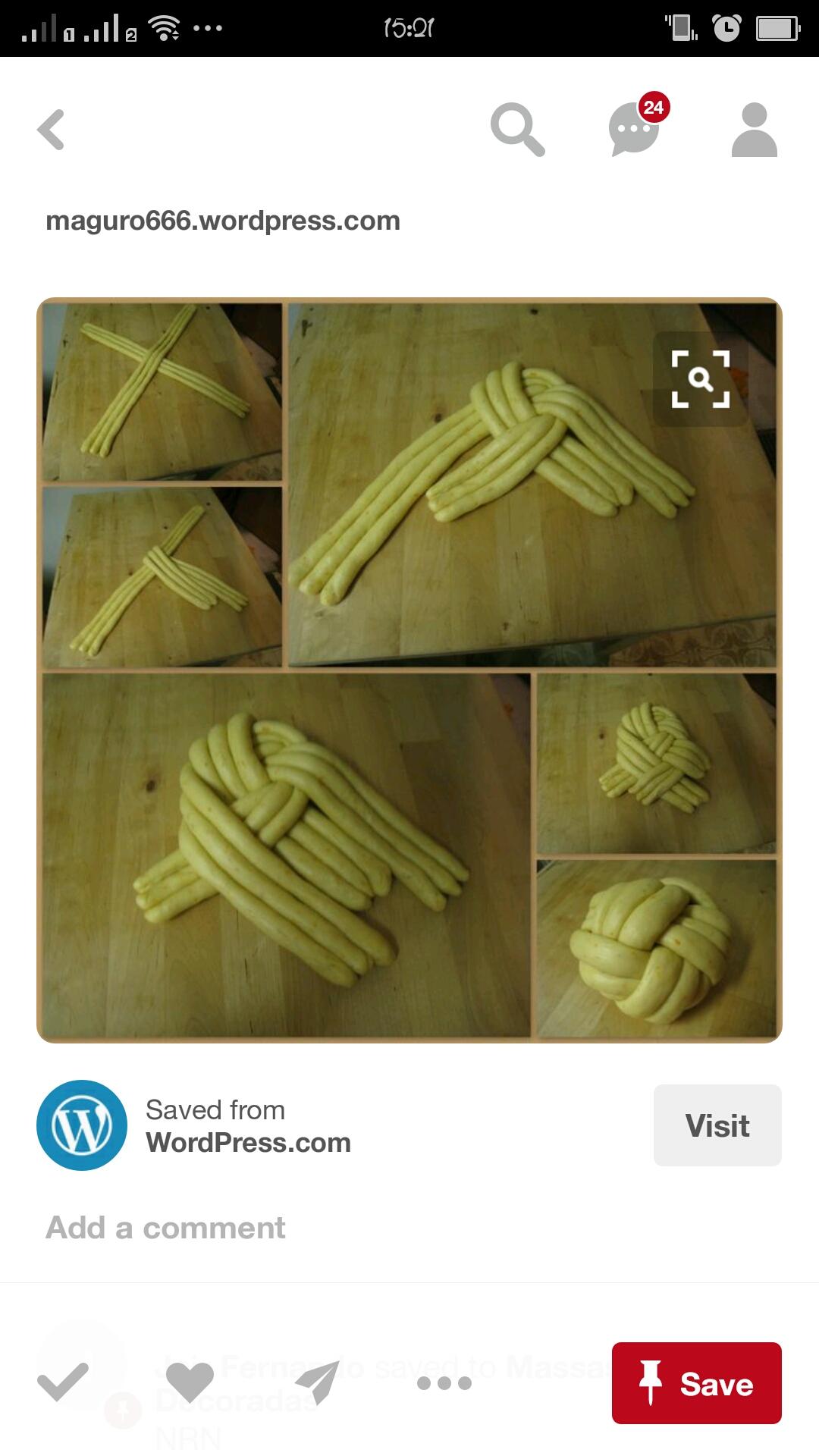Share the pin using the send arrow icon
The width and height of the screenshot is (819, 1456).
[x=318, y=1382]
